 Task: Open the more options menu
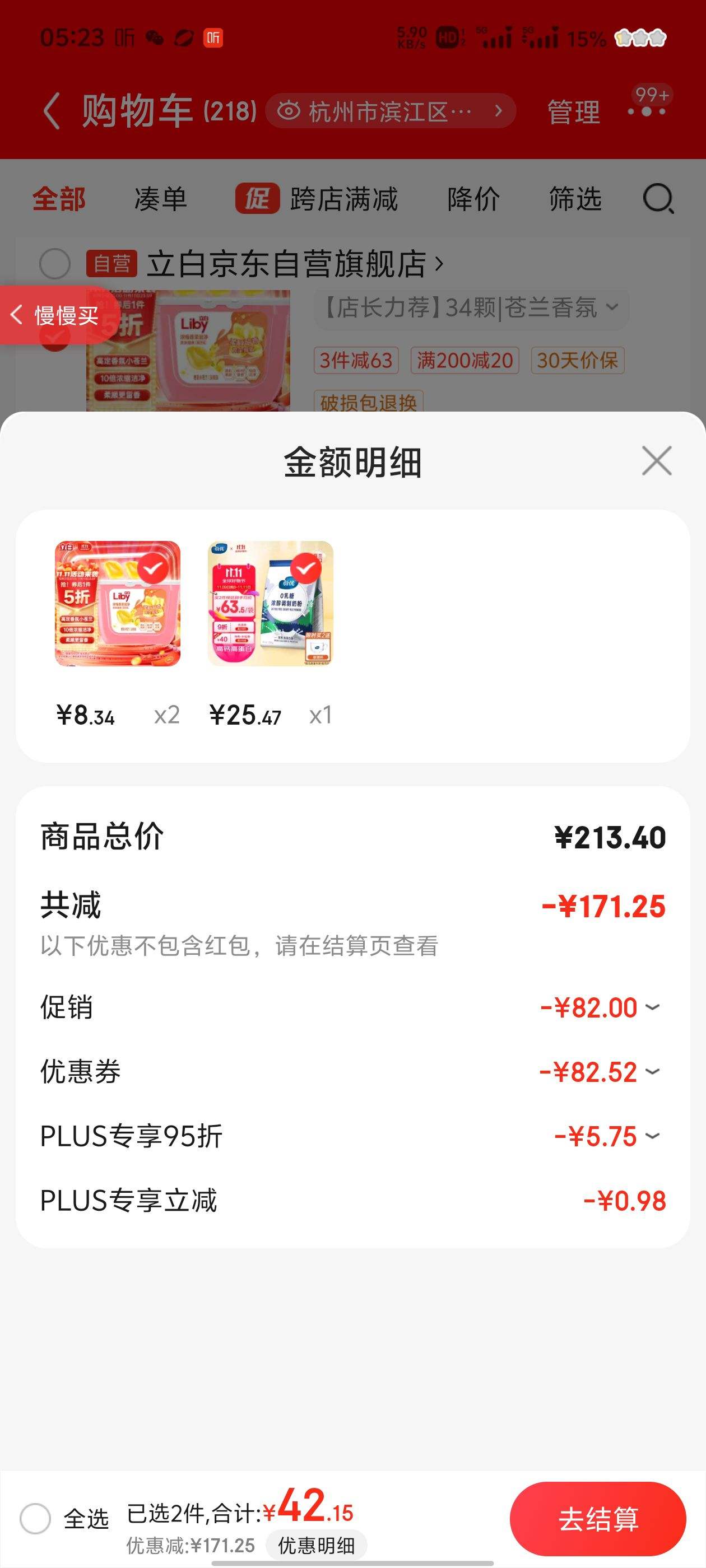click(647, 111)
